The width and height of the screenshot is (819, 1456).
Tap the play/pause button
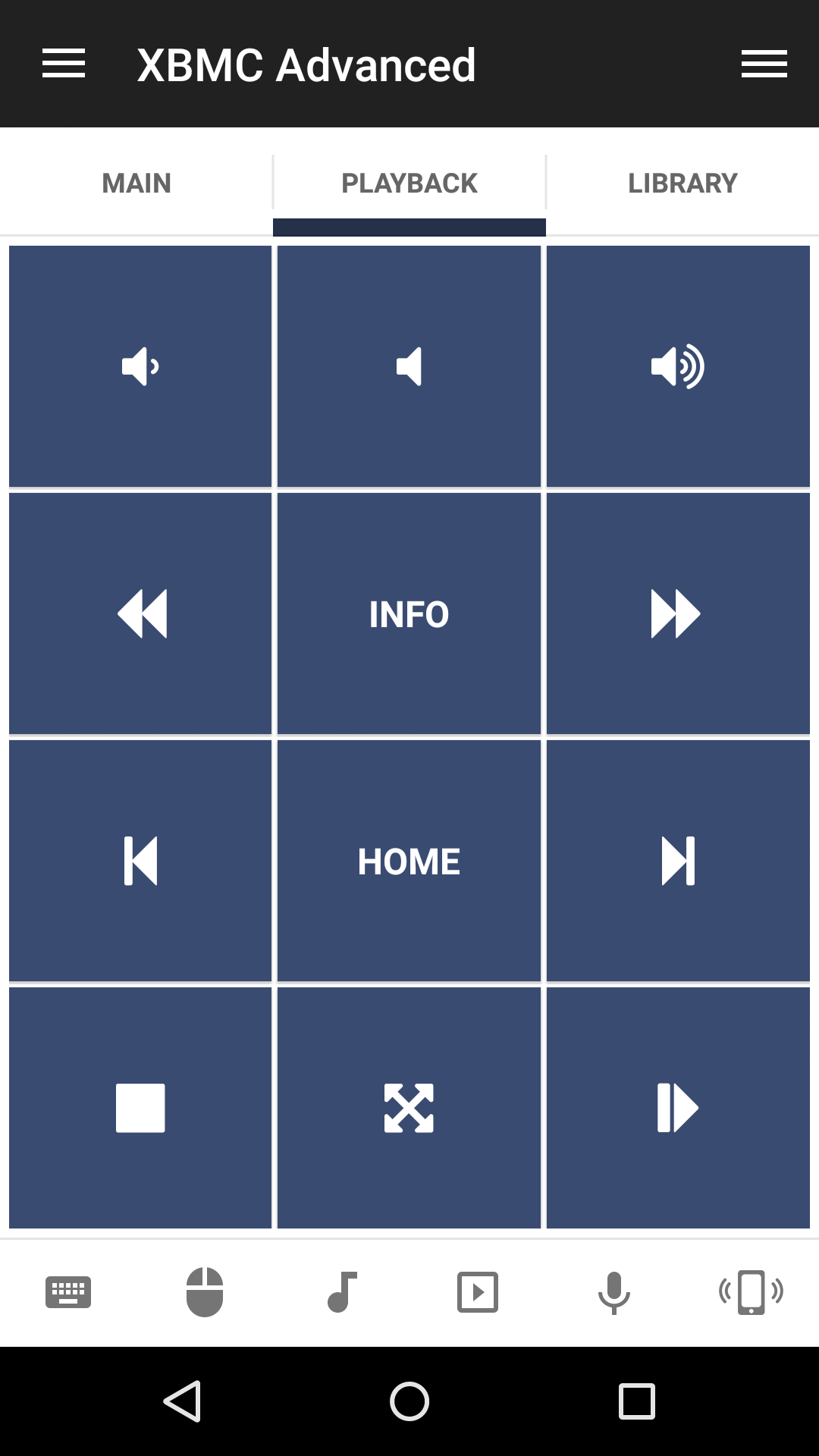678,1108
